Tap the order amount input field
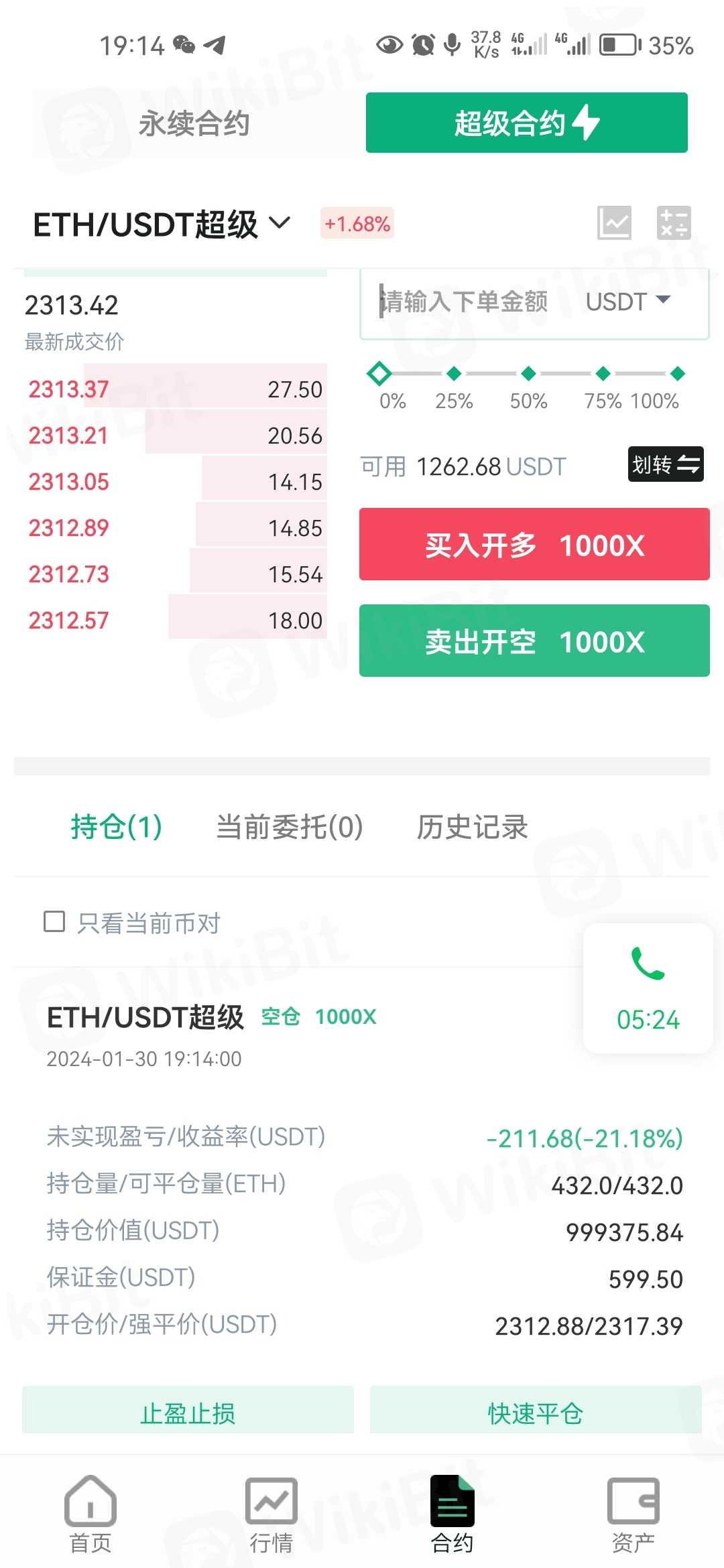Image resolution: width=724 pixels, height=1568 pixels. pyautogui.click(x=469, y=302)
